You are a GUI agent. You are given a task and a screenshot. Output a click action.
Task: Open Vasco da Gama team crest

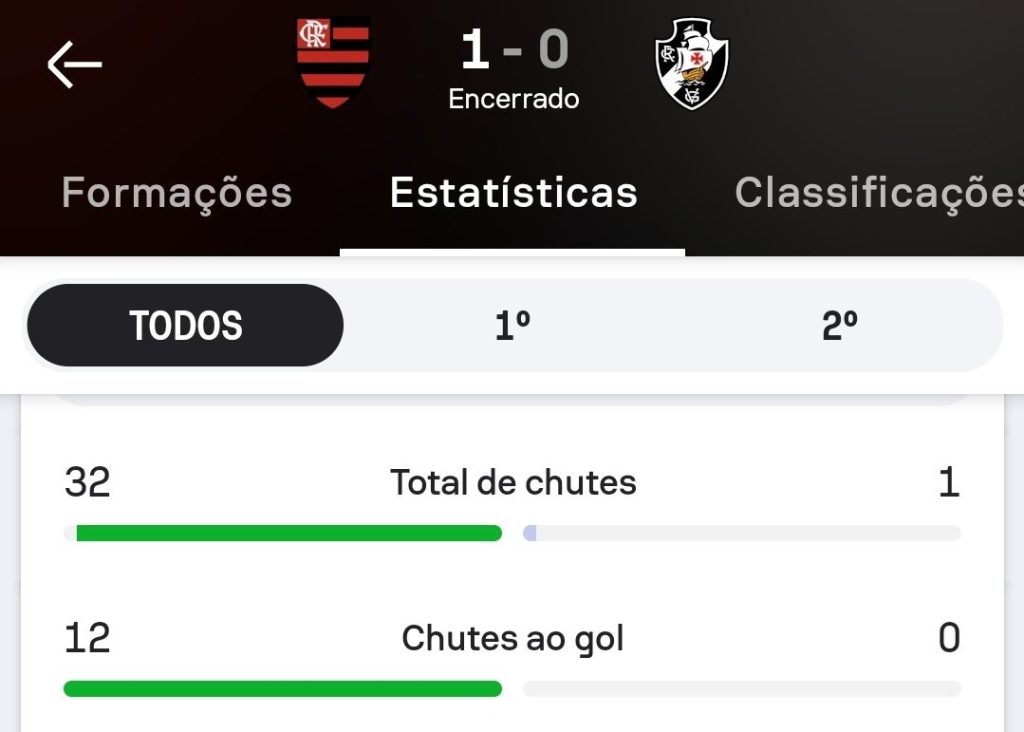click(x=692, y=63)
